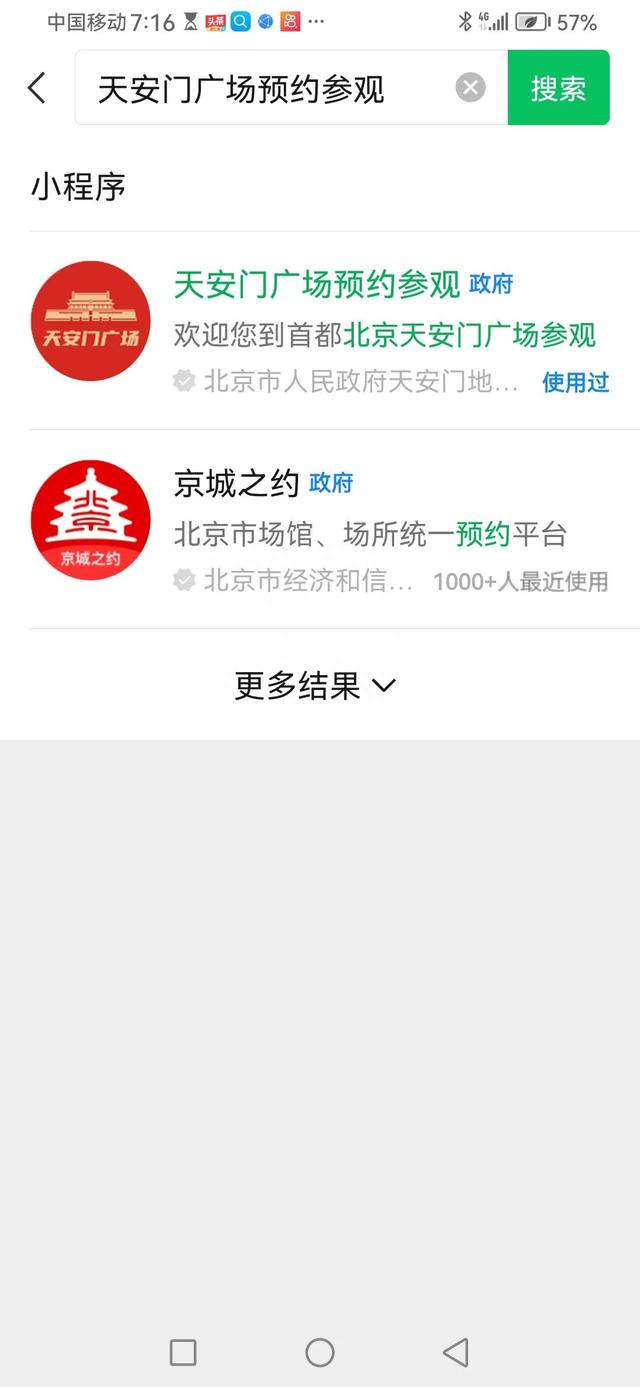Open the 京城之约 mini program
This screenshot has height=1387, width=640.
pyautogui.click(x=320, y=530)
